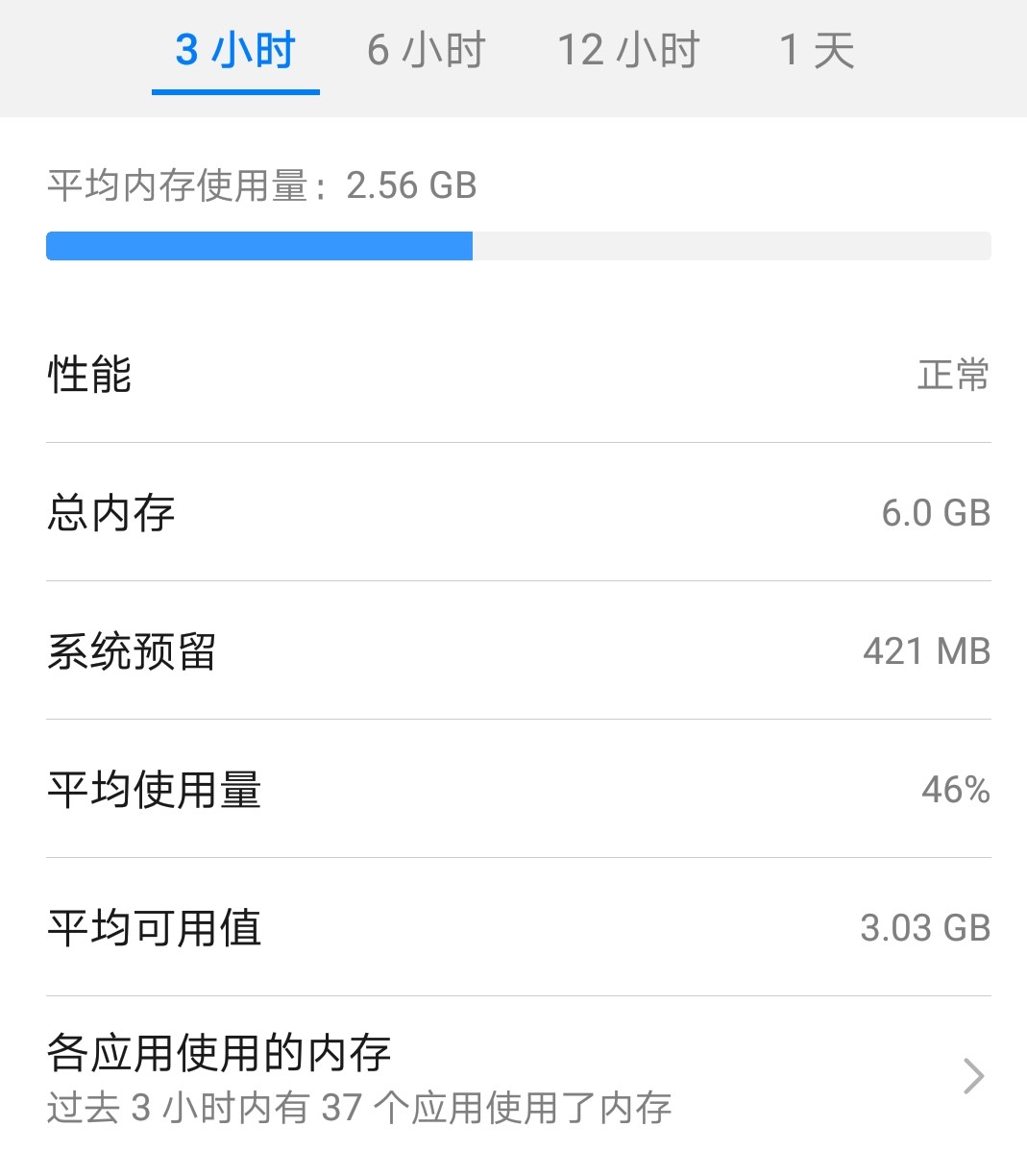
Task: Click the 6.0 GB total memory value
Action: [937, 514]
